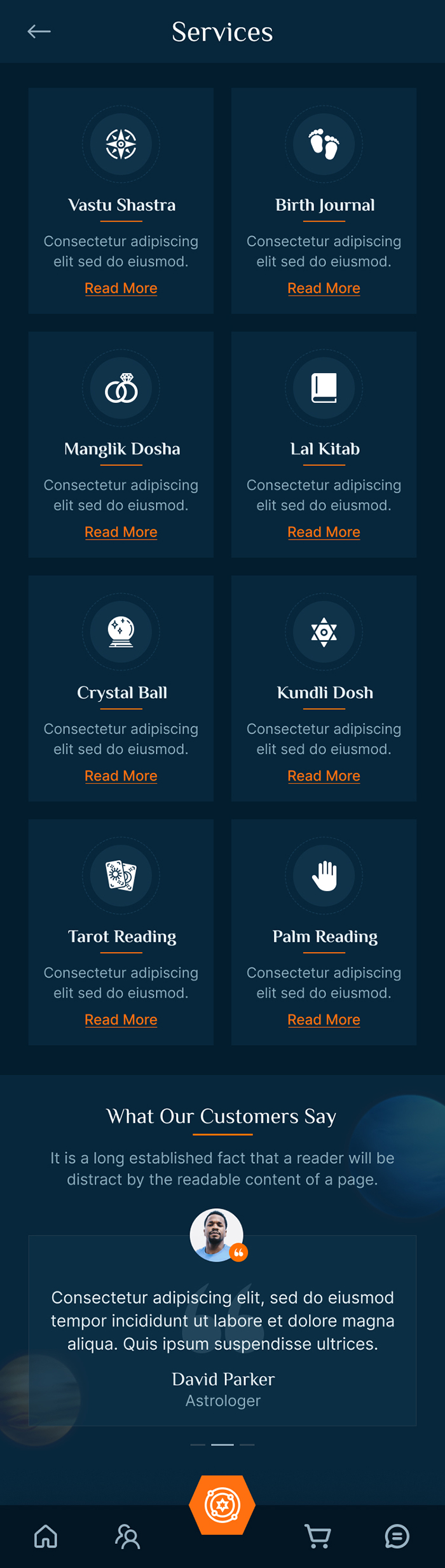Viewport: 445px width, 1568px height.
Task: Open Read More under Birth Journal
Action: [x=324, y=289]
